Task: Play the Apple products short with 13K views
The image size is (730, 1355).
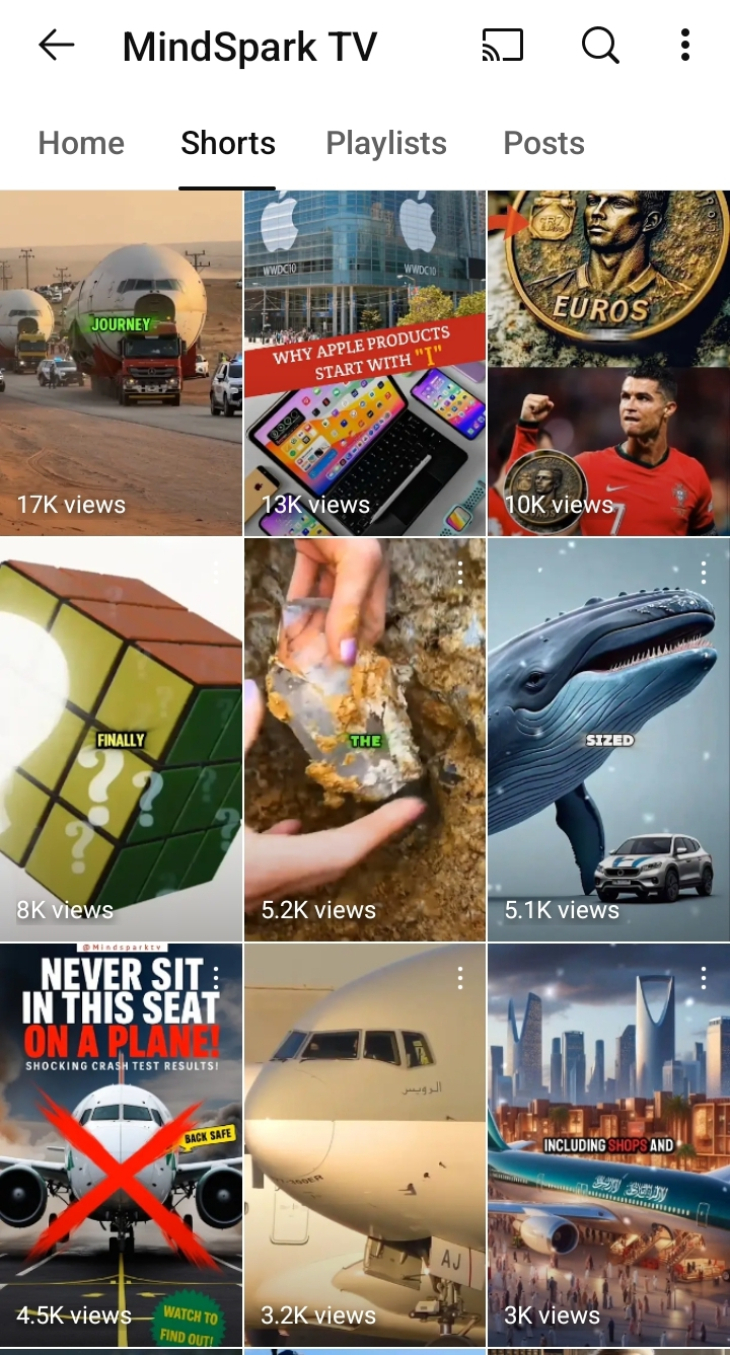Action: pos(364,362)
